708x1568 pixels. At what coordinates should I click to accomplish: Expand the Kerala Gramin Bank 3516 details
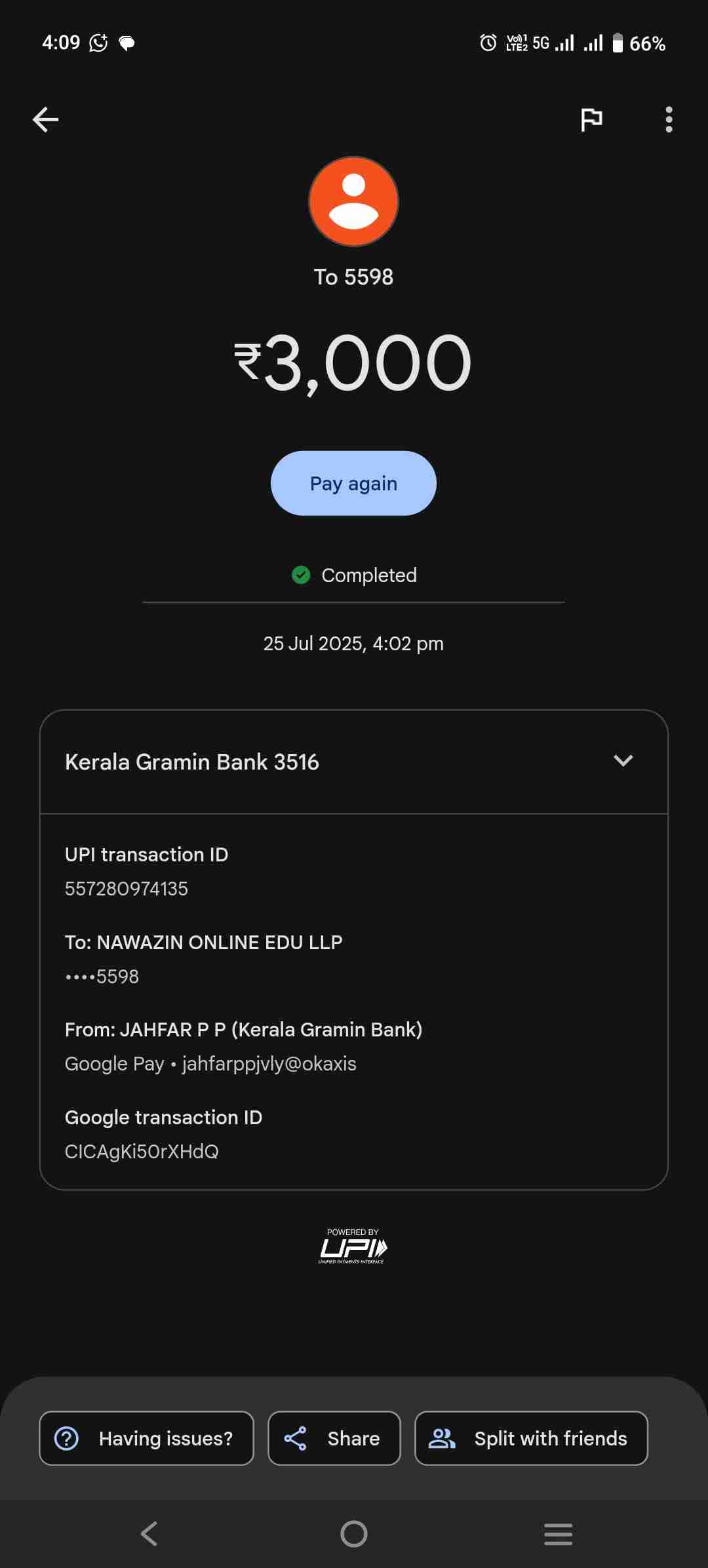[623, 761]
